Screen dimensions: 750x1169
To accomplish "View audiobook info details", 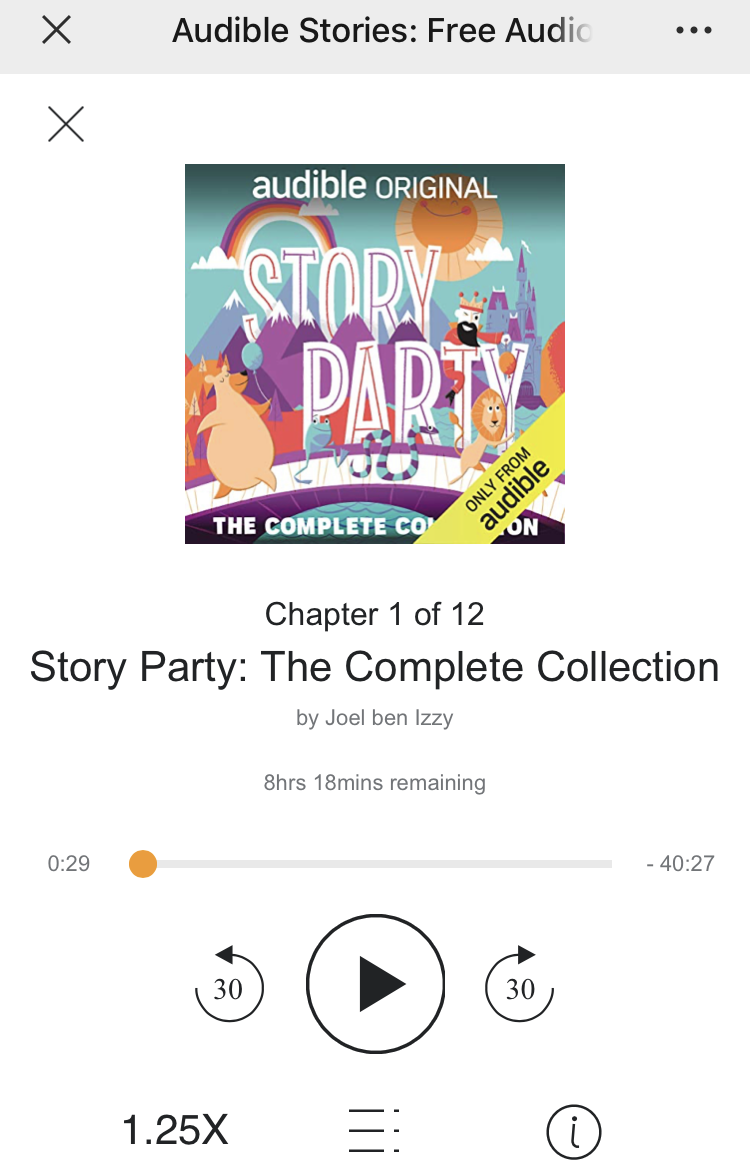I will coord(574,1131).
